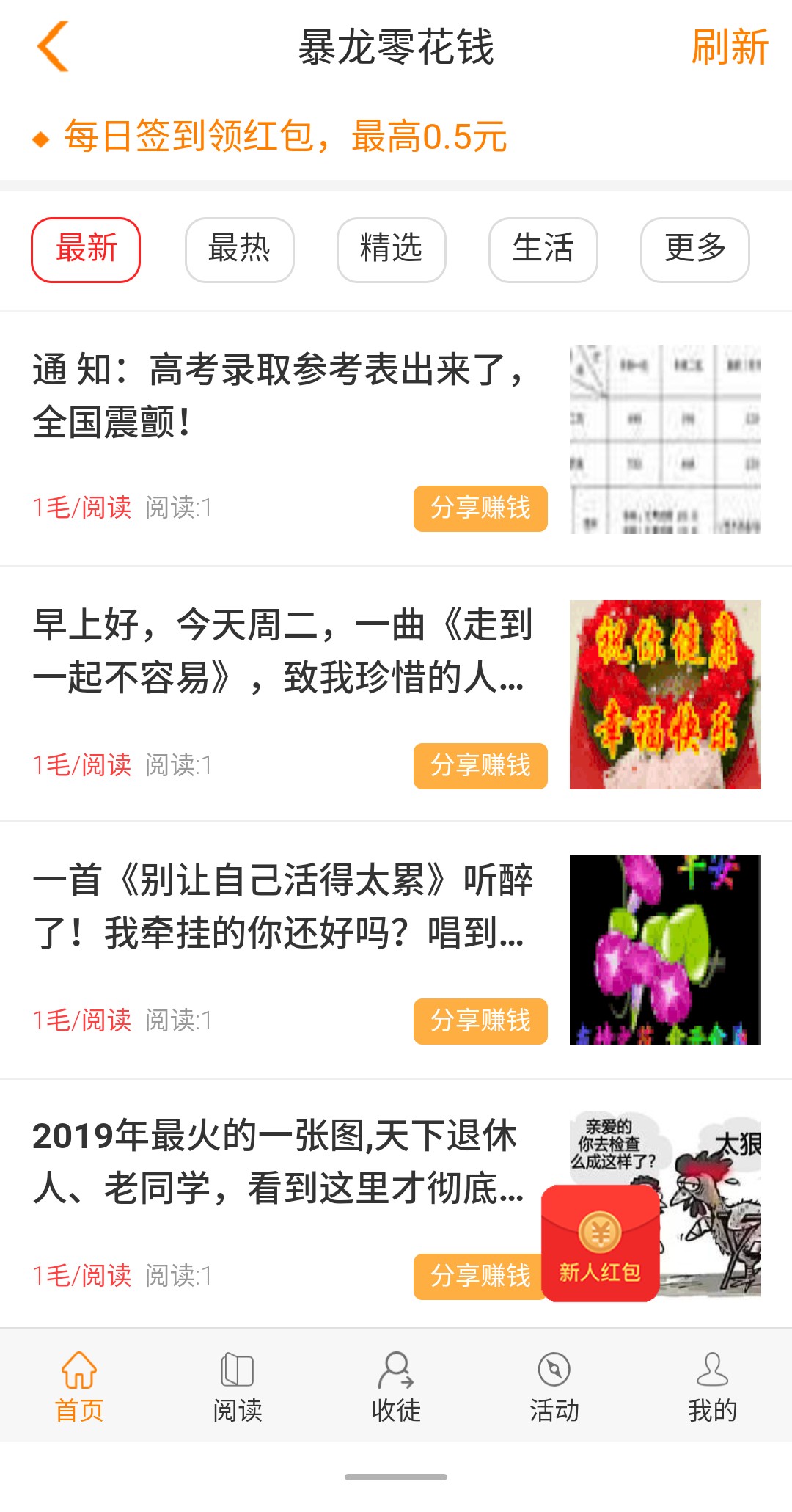Tap 分享赚钱 on the 走到一起不容易 article
The height and width of the screenshot is (1512, 792).
(x=480, y=766)
